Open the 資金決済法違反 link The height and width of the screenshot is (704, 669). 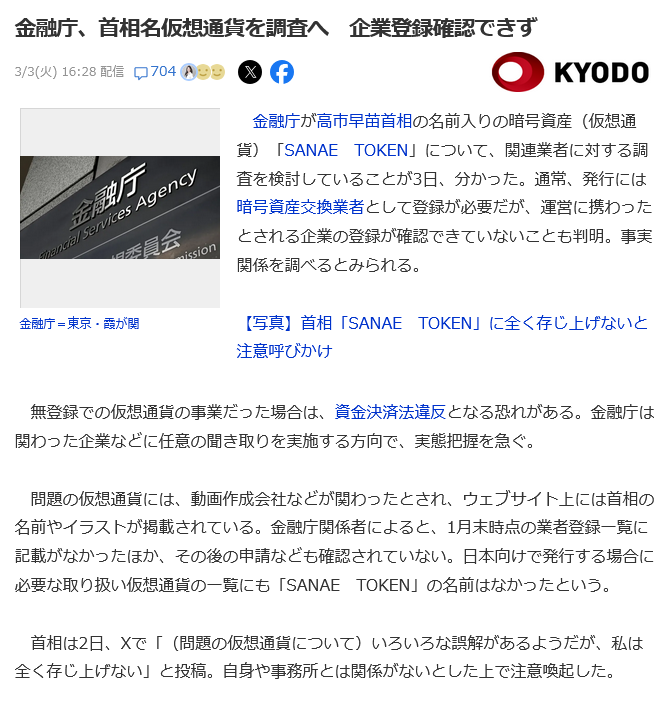coord(391,411)
